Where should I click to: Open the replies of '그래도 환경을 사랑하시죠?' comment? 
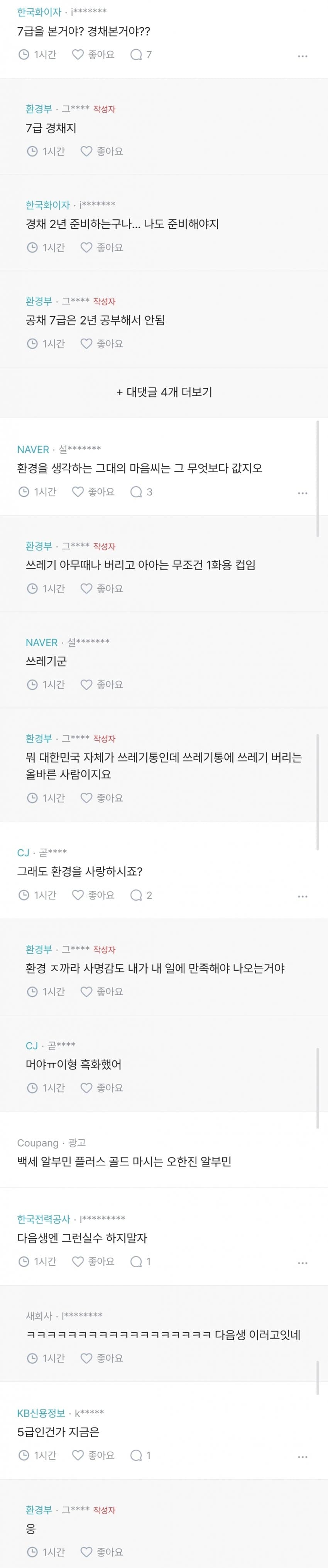point(141,895)
